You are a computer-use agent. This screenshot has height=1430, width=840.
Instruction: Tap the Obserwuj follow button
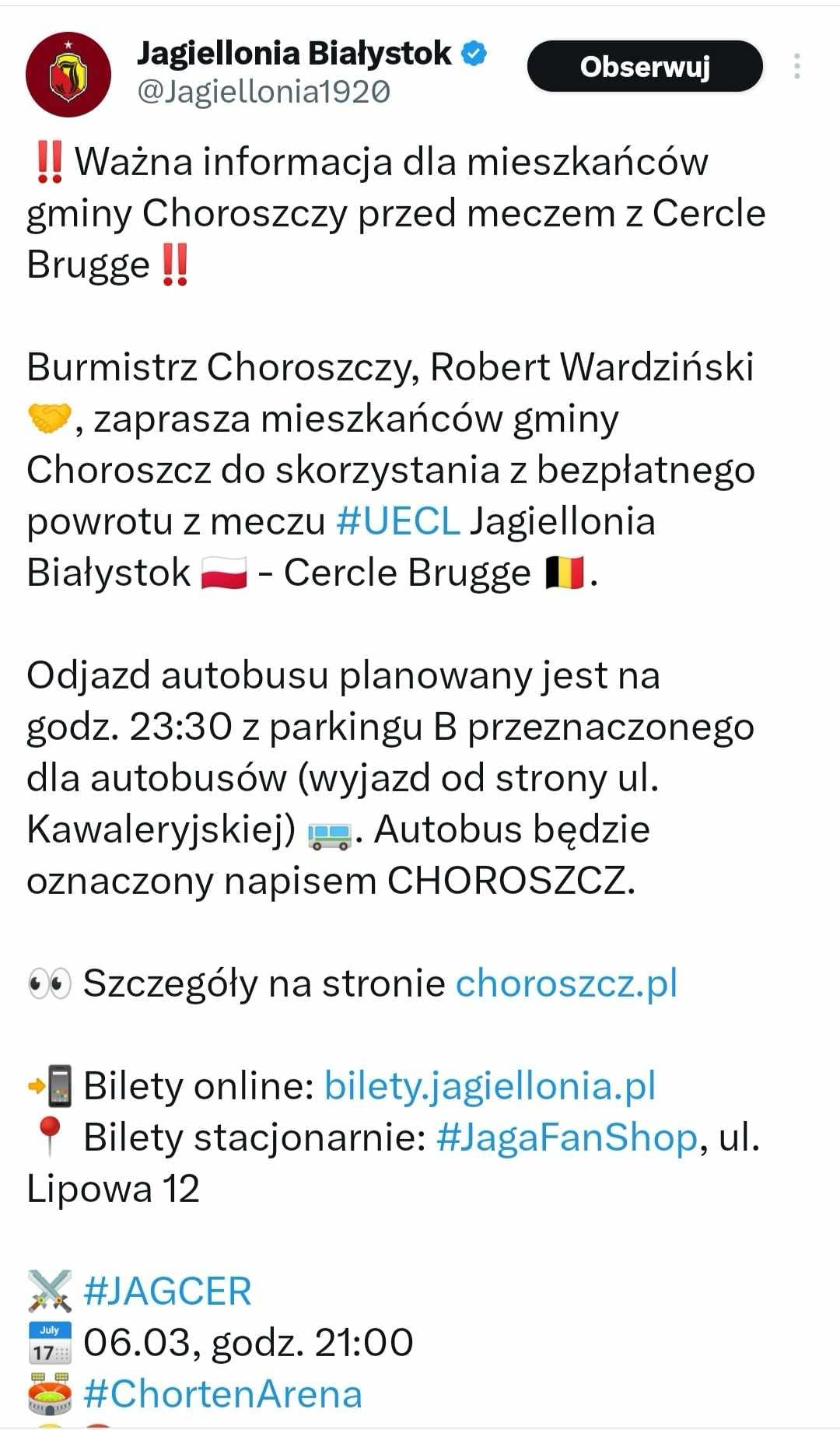(644, 66)
